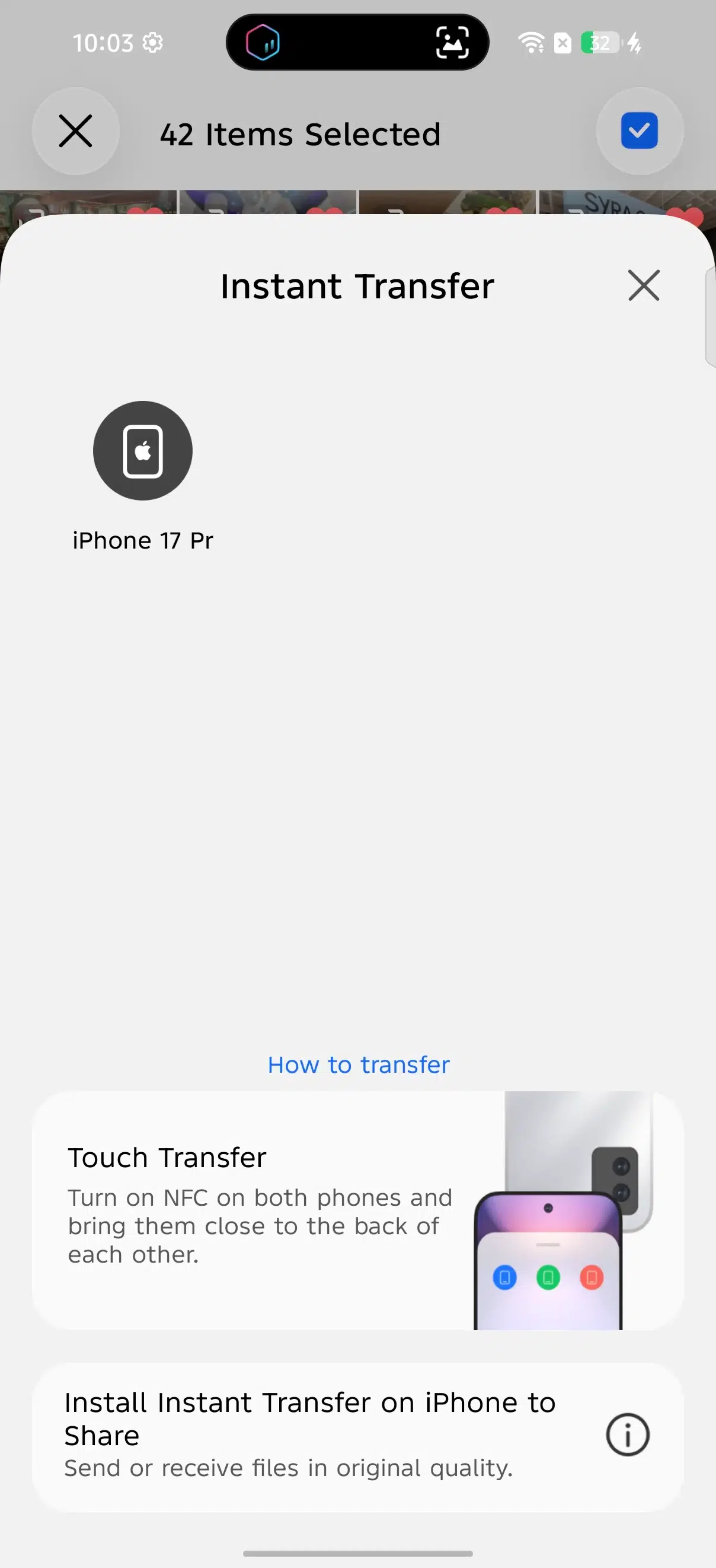
Task: Open the How to transfer guide
Action: pos(358,1065)
